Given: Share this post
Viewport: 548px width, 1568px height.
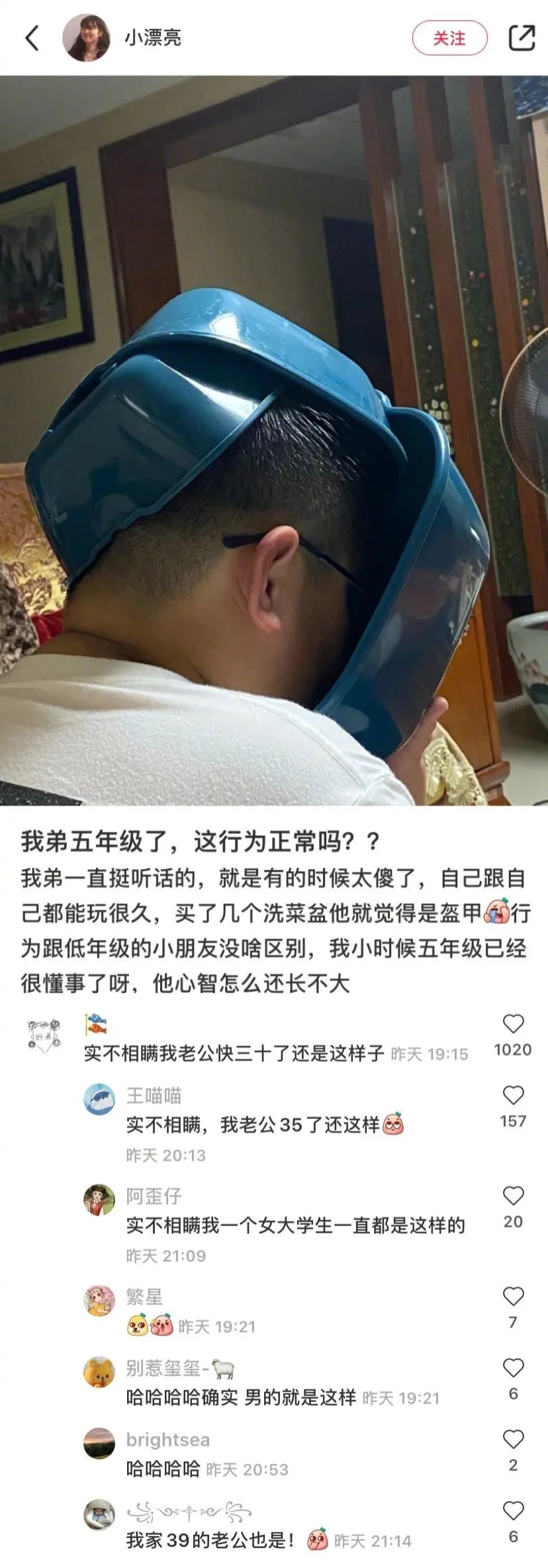Looking at the screenshot, I should pyautogui.click(x=522, y=38).
